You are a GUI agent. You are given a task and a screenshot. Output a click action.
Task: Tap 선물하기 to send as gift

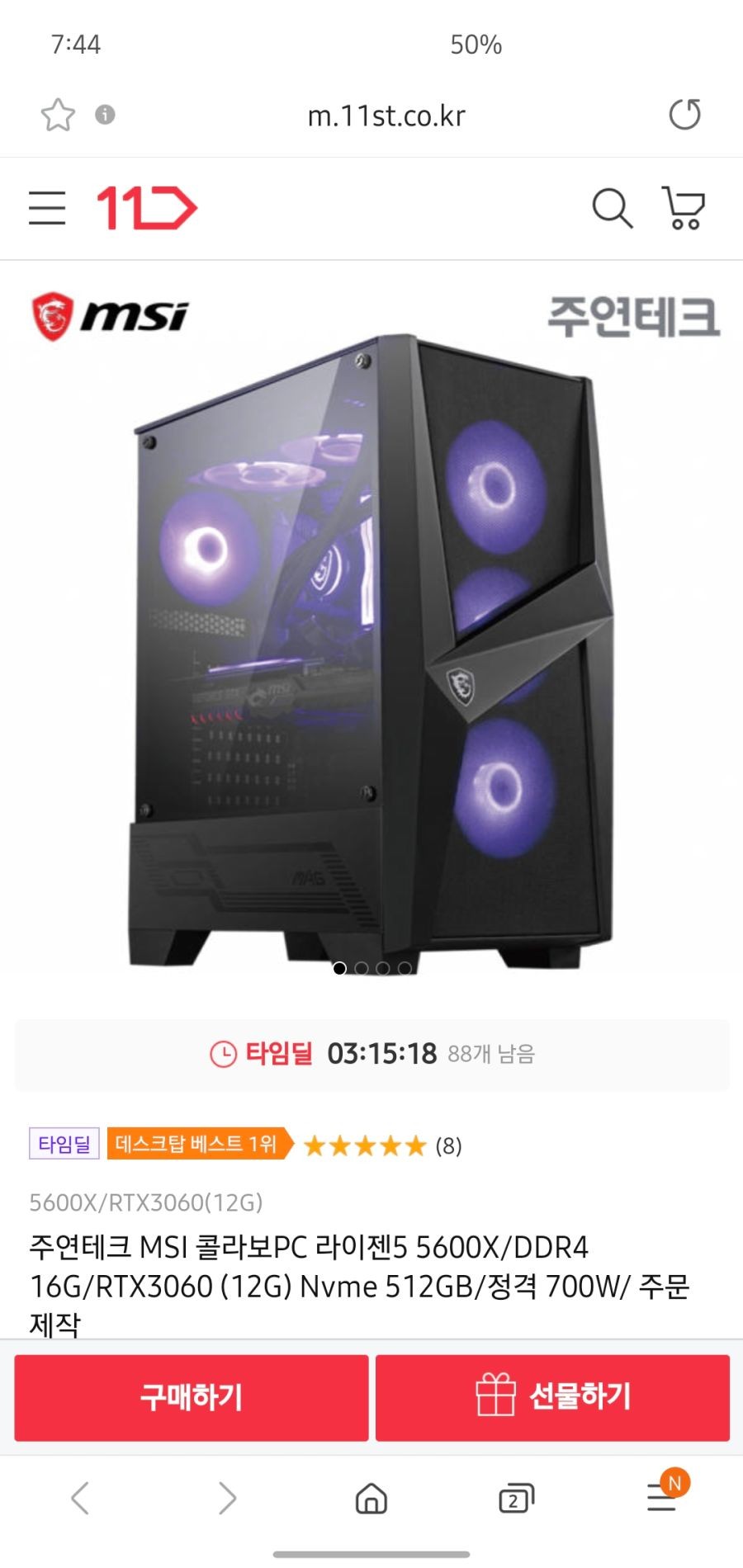point(552,1397)
